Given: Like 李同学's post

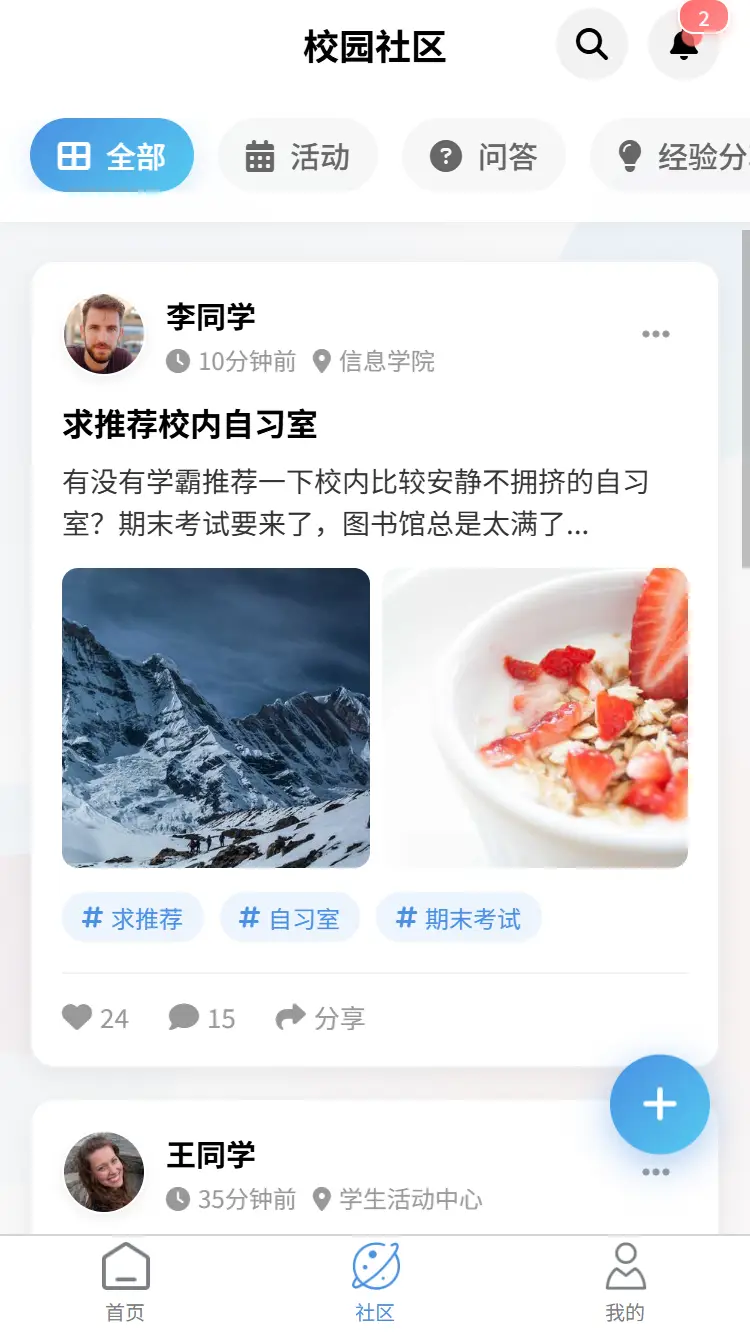Looking at the screenshot, I should 96,1018.
